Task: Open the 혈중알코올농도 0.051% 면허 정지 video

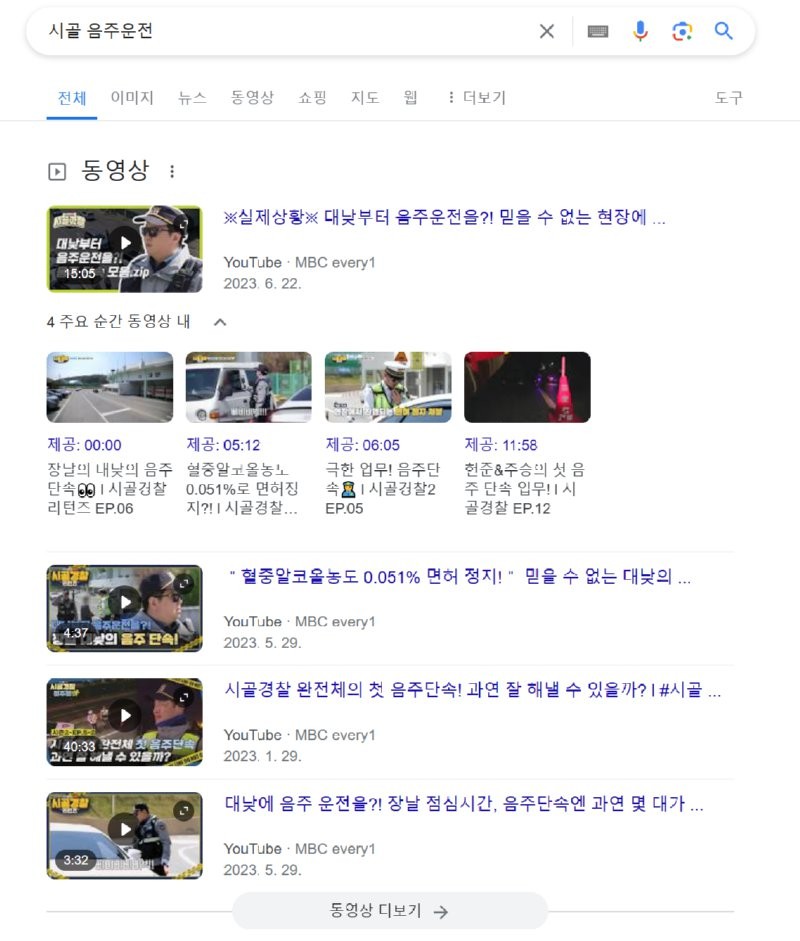Action: [x=460, y=577]
